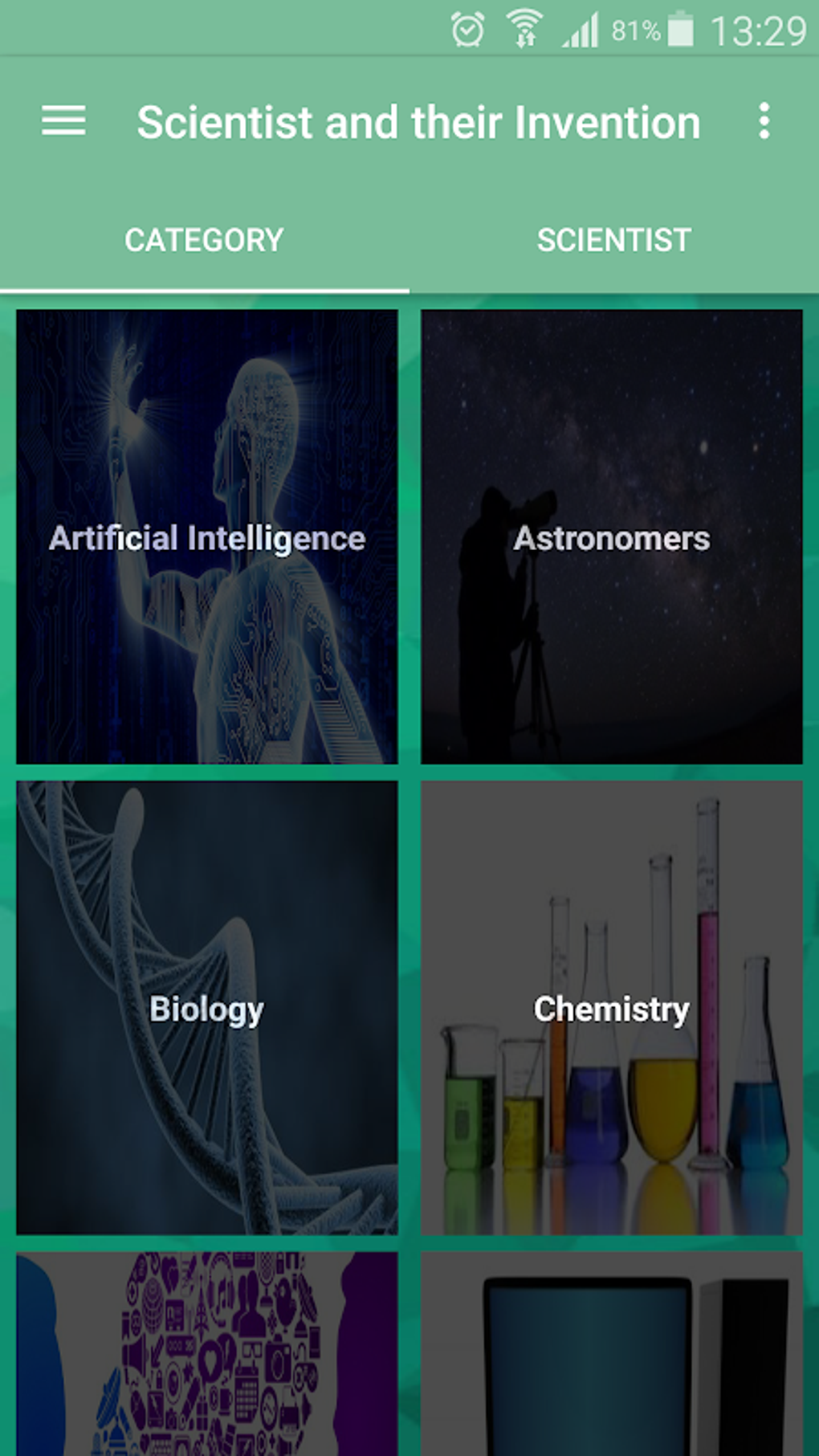Open the Artificial Intelligence category
This screenshot has width=819, height=1456.
tap(207, 536)
